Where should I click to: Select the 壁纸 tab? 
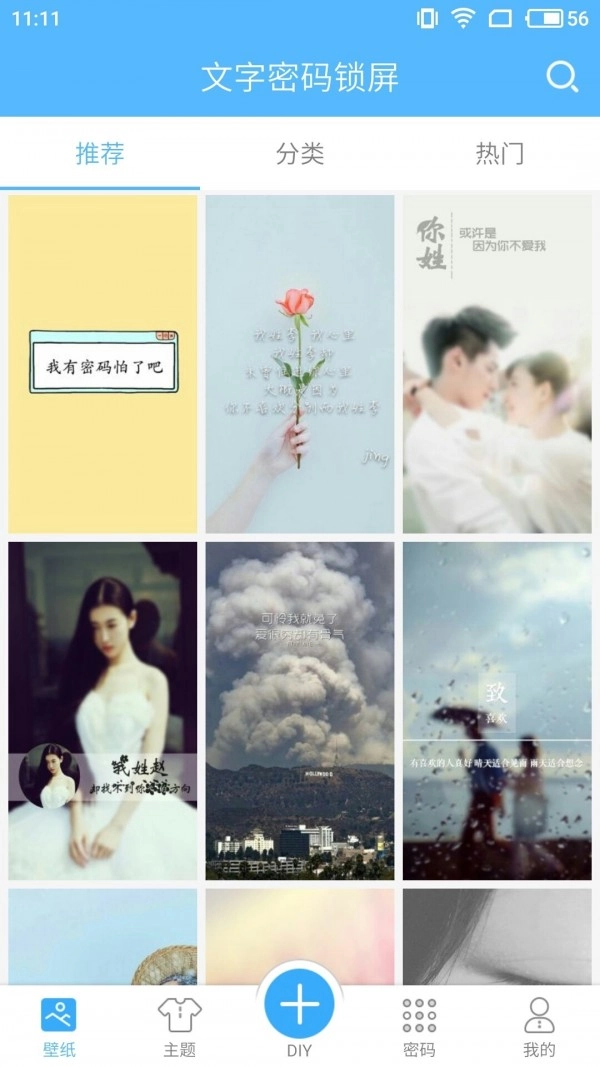pyautogui.click(x=59, y=1026)
